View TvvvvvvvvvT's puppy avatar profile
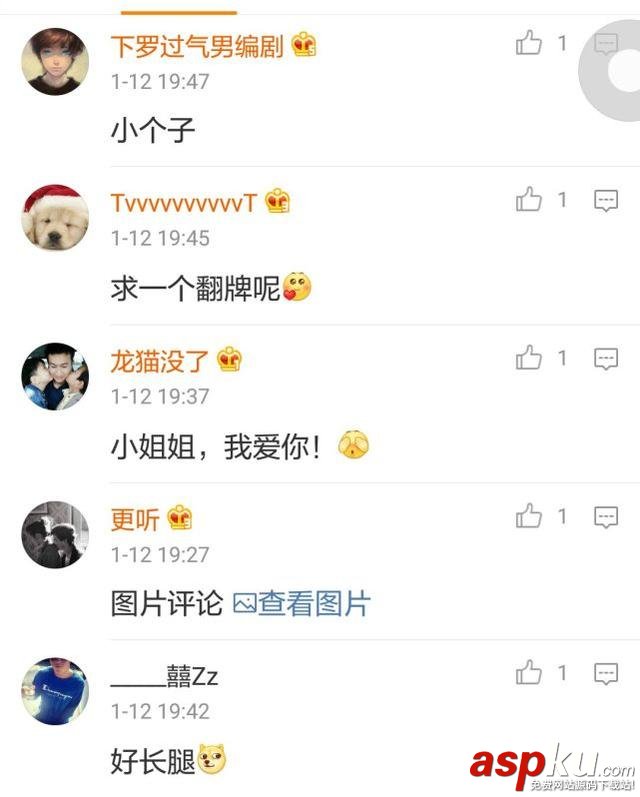640x797 pixels. [55, 218]
